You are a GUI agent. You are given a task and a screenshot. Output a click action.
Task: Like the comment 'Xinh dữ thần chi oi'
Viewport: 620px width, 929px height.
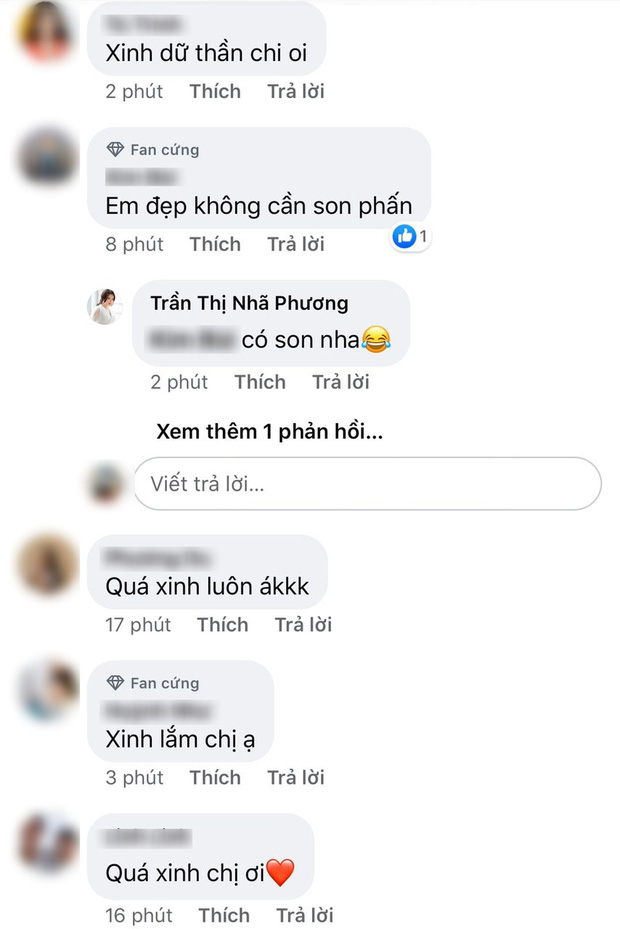pyautogui.click(x=215, y=91)
